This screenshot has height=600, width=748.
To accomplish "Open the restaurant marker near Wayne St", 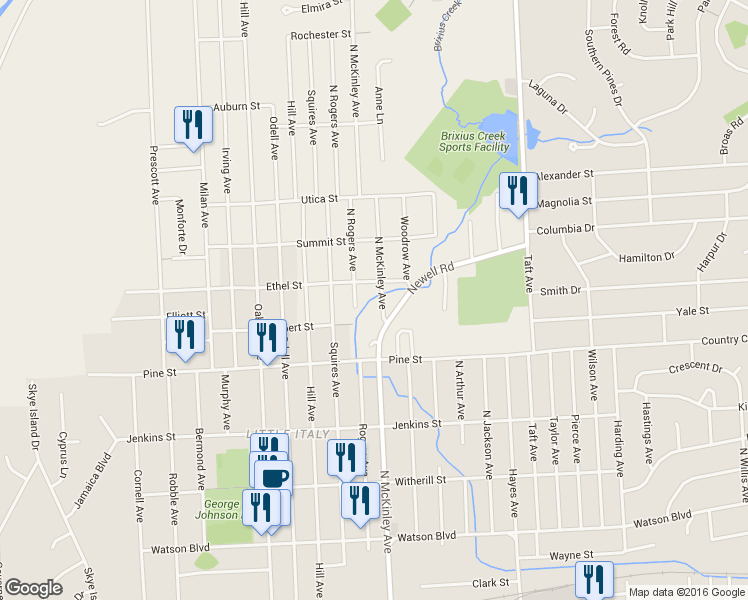I will (x=594, y=579).
